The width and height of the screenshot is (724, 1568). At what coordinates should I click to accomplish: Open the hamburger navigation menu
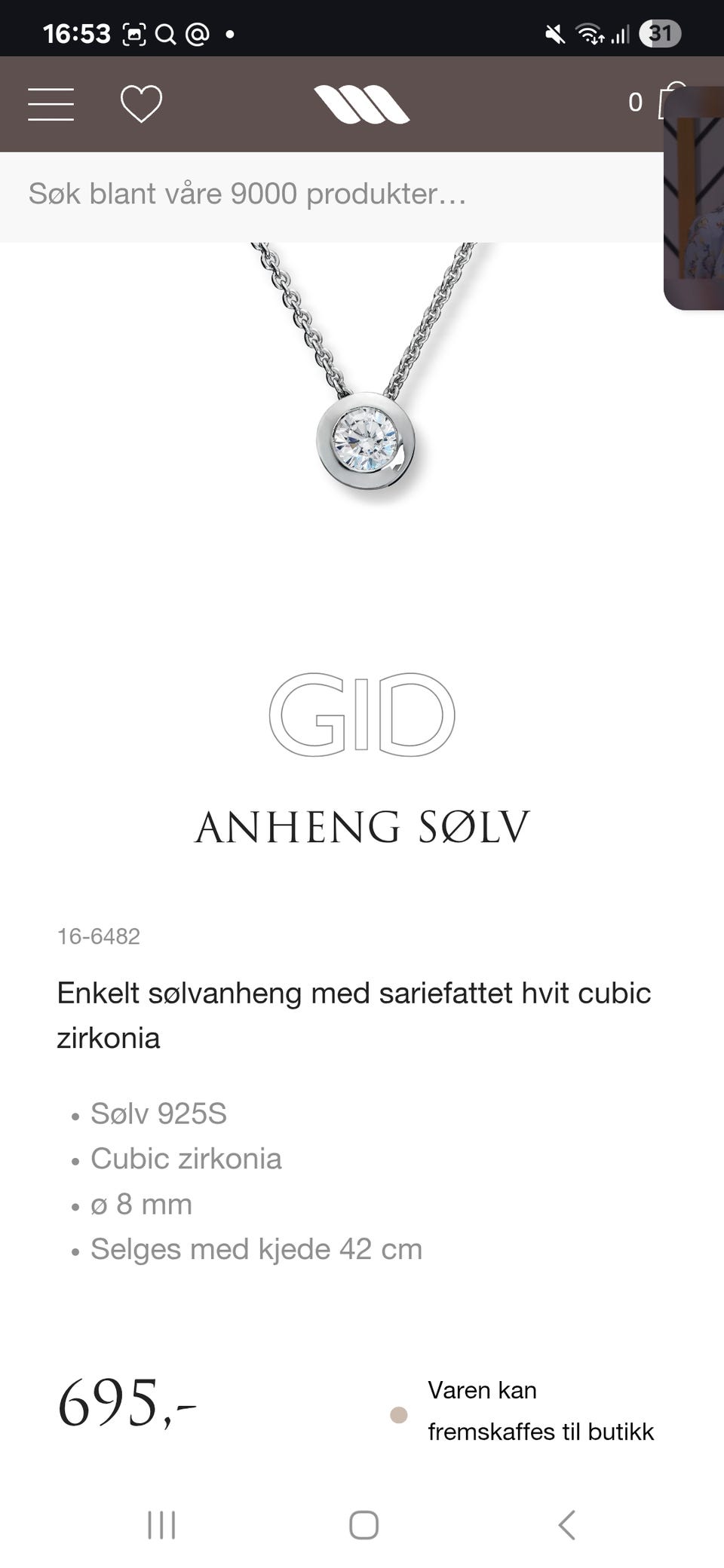51,104
